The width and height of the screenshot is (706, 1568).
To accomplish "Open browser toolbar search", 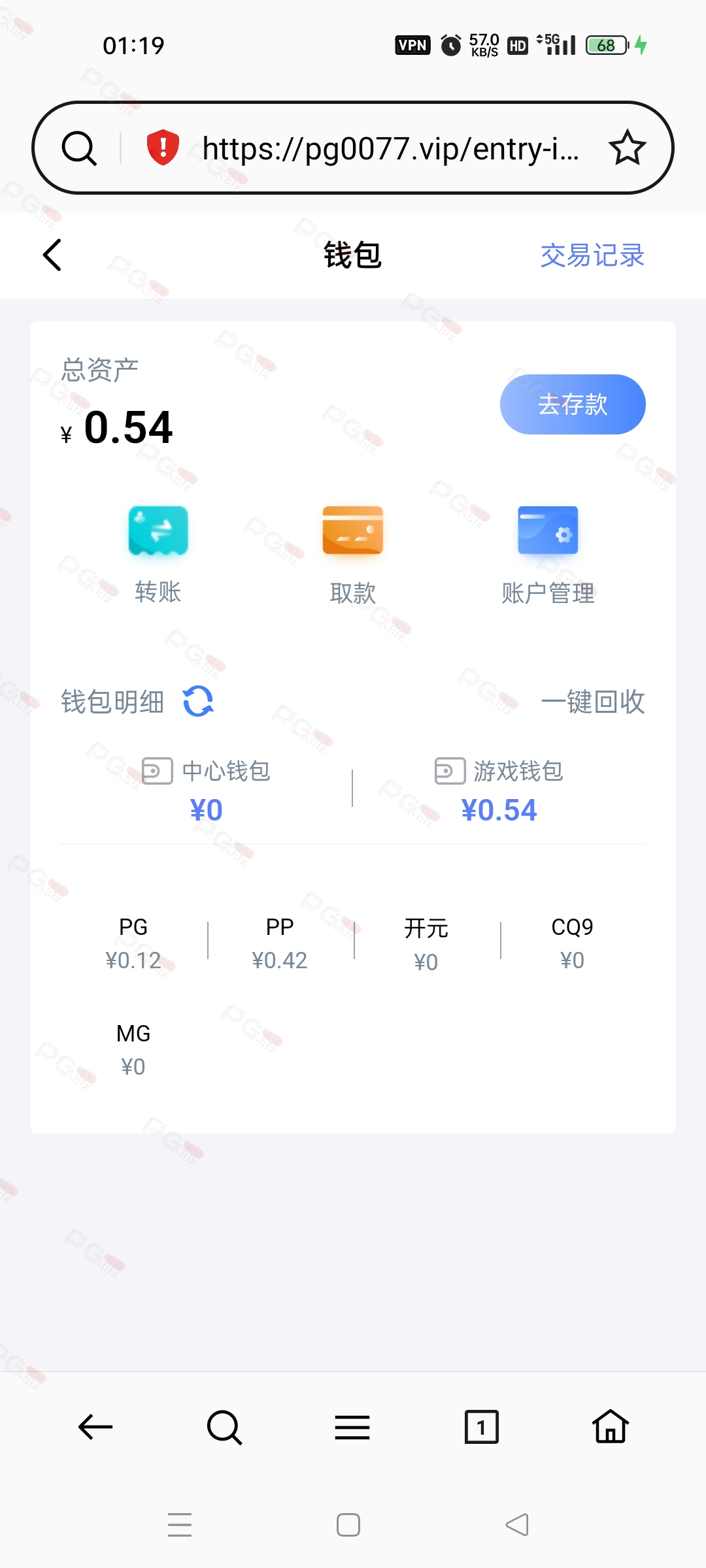I will click(224, 1427).
